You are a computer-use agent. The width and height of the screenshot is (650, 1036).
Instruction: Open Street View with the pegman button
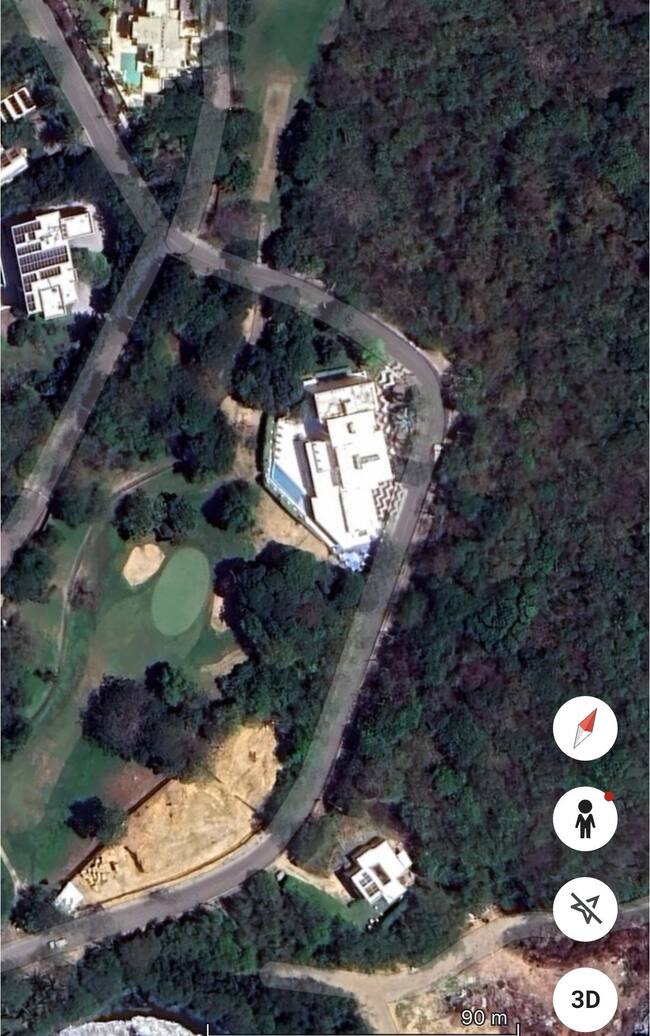[x=585, y=819]
